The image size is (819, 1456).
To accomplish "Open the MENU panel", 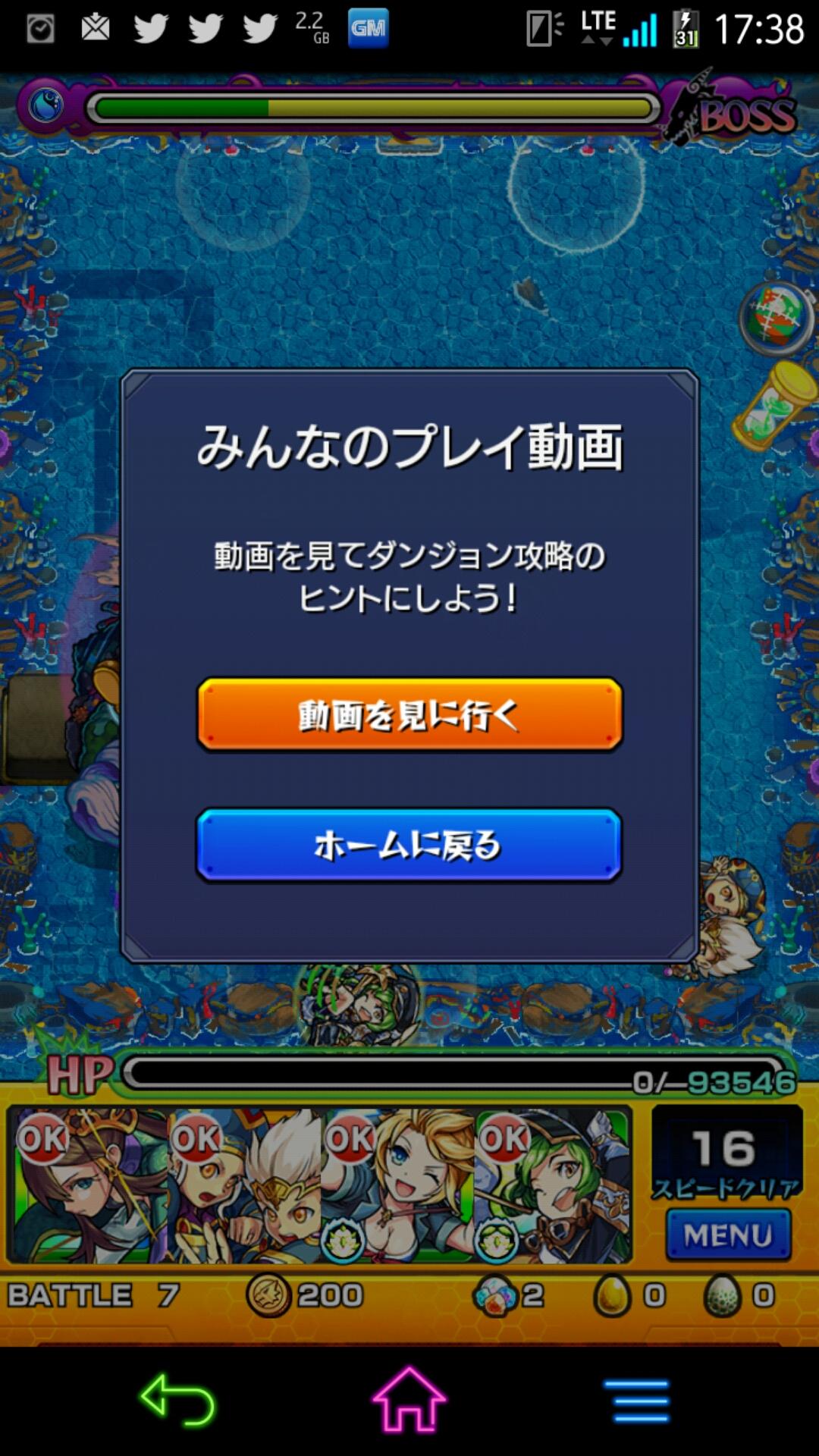I will click(727, 1235).
